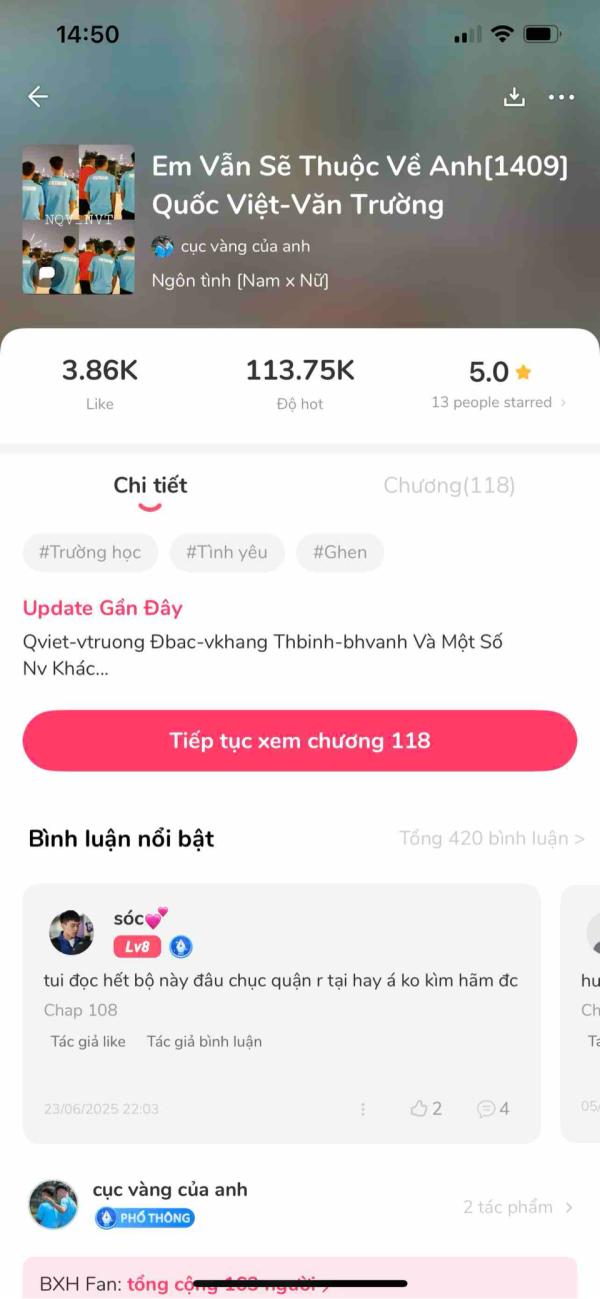Switch to the Chương(118) tab
Image resolution: width=600 pixels, height=1299 pixels.
(x=449, y=486)
